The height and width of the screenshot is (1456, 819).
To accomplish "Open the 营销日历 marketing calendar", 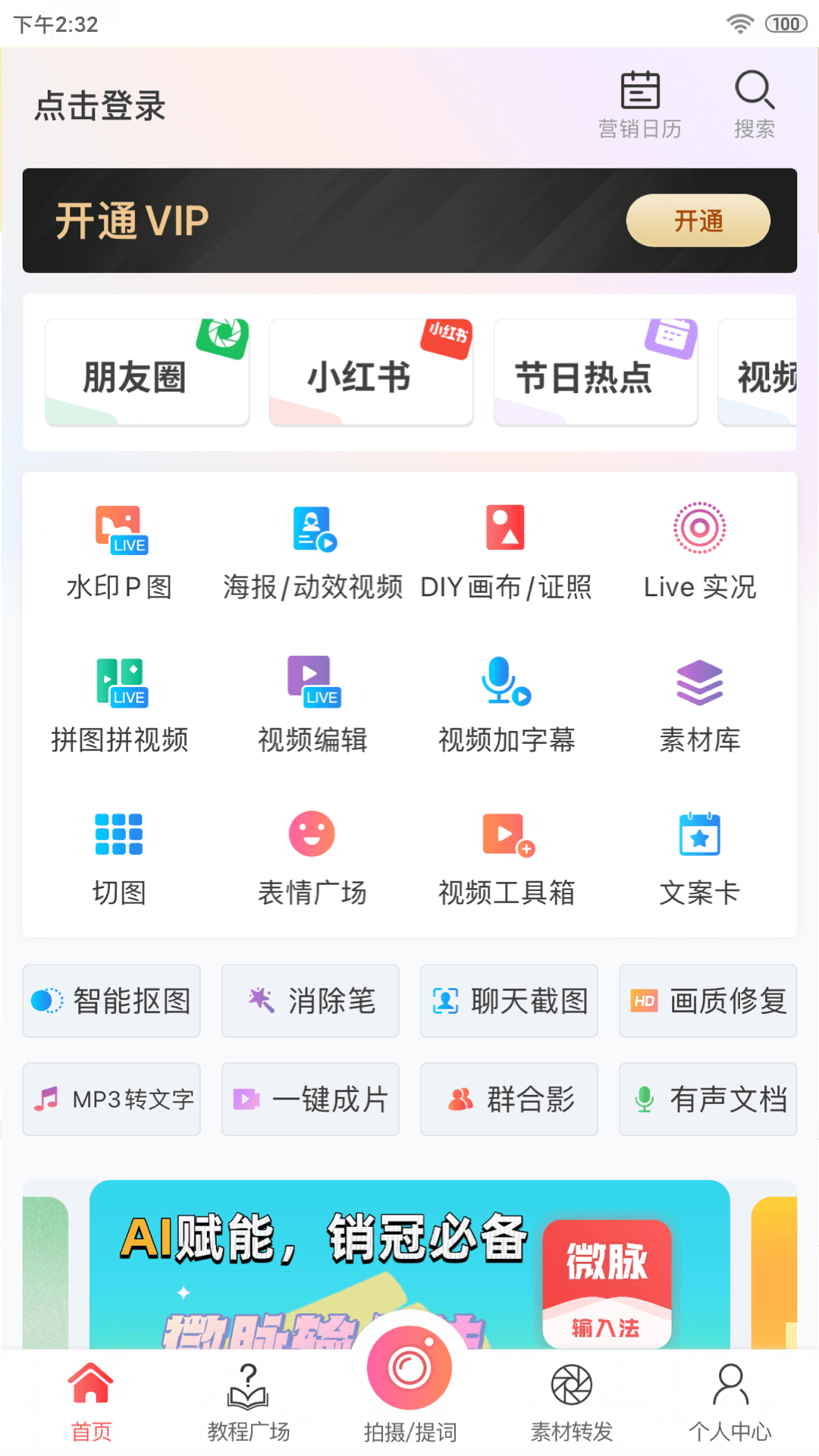I will [640, 105].
